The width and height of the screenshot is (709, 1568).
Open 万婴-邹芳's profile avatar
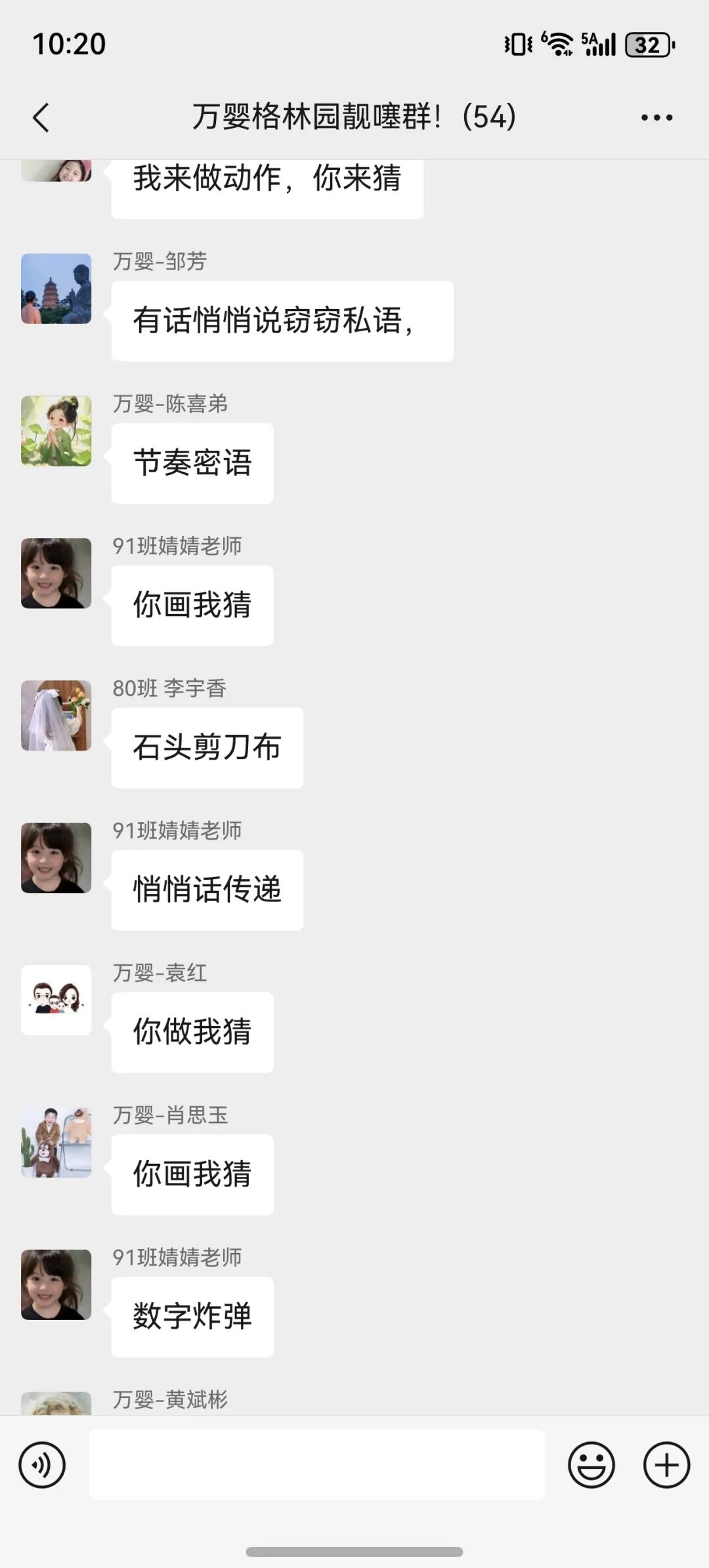click(x=56, y=289)
